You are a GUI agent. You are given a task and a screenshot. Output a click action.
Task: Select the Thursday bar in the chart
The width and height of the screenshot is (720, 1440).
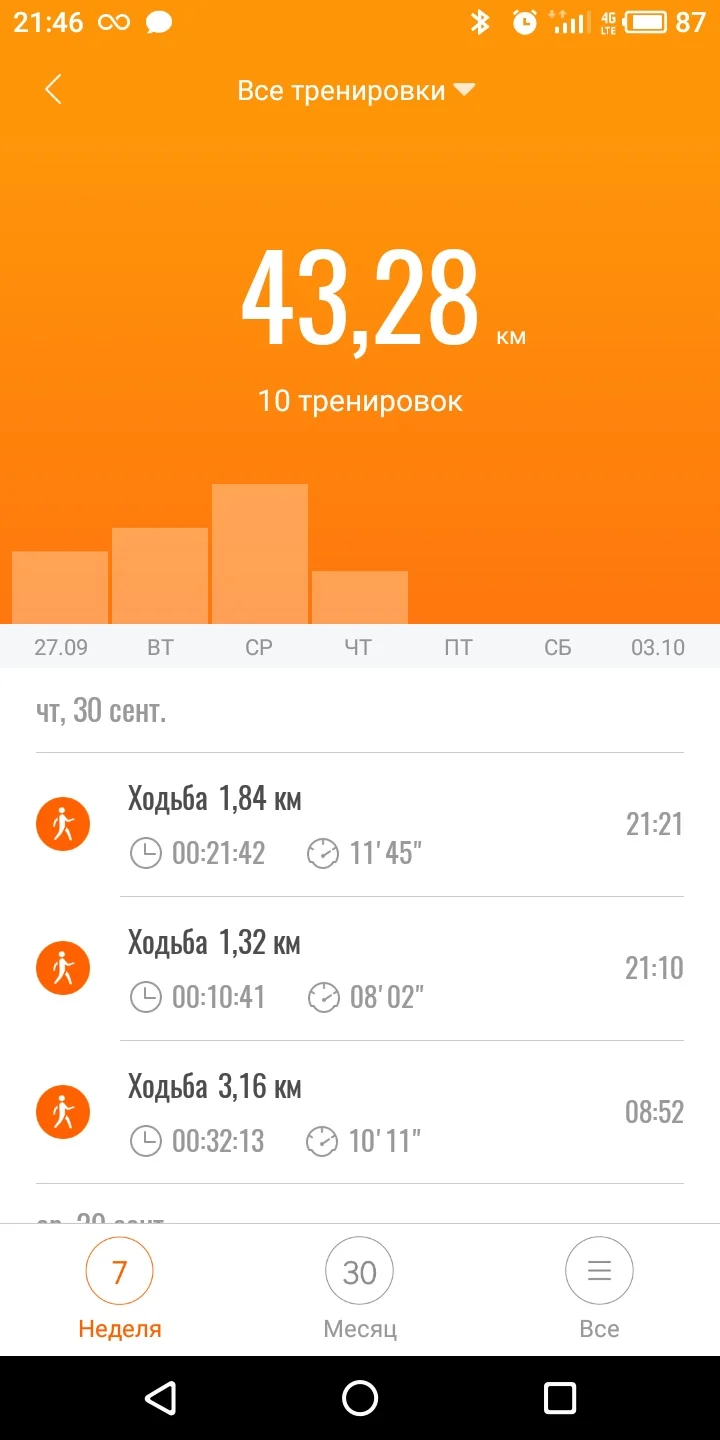coord(359,597)
